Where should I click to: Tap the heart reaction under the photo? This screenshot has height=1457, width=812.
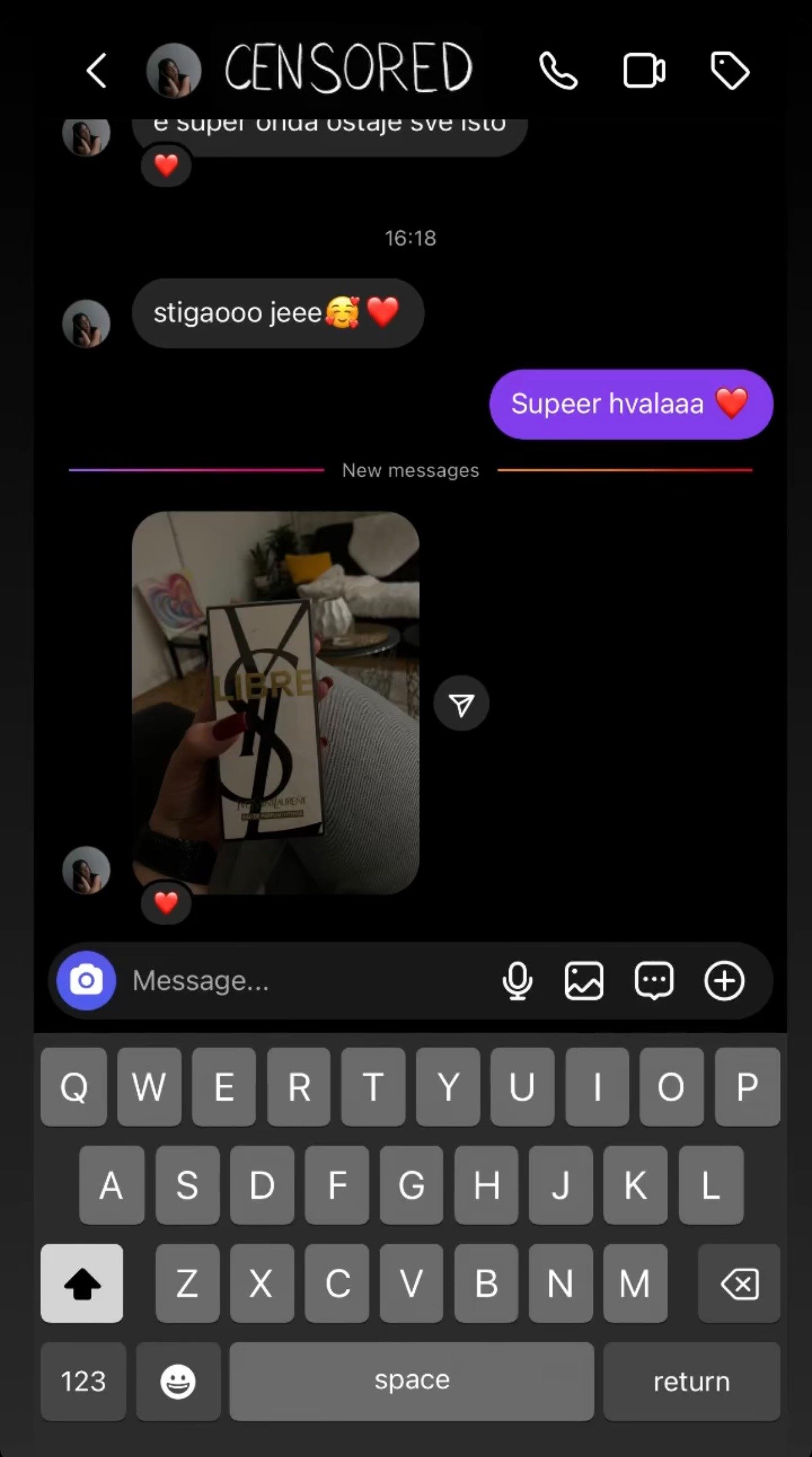point(166,903)
